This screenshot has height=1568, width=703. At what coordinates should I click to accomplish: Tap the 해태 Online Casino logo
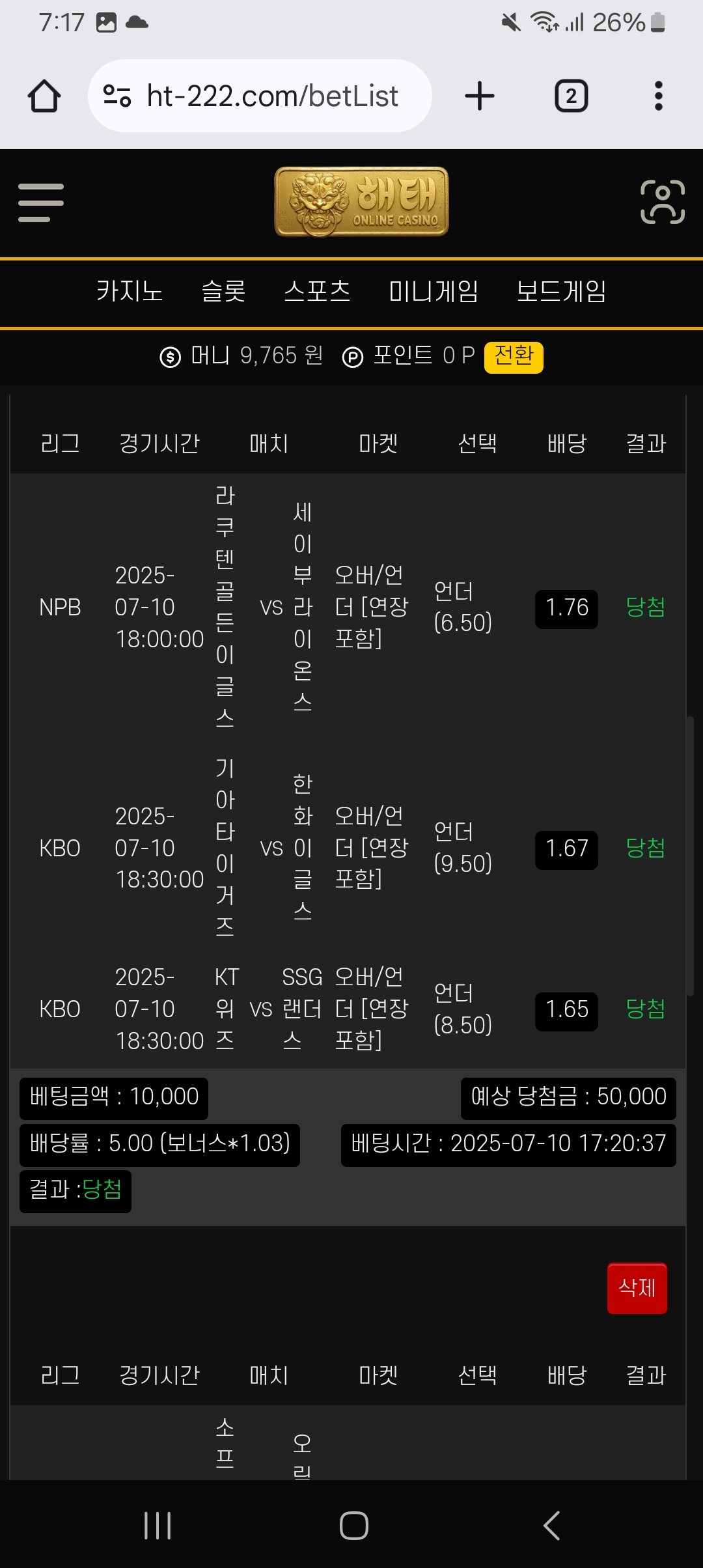tap(361, 202)
